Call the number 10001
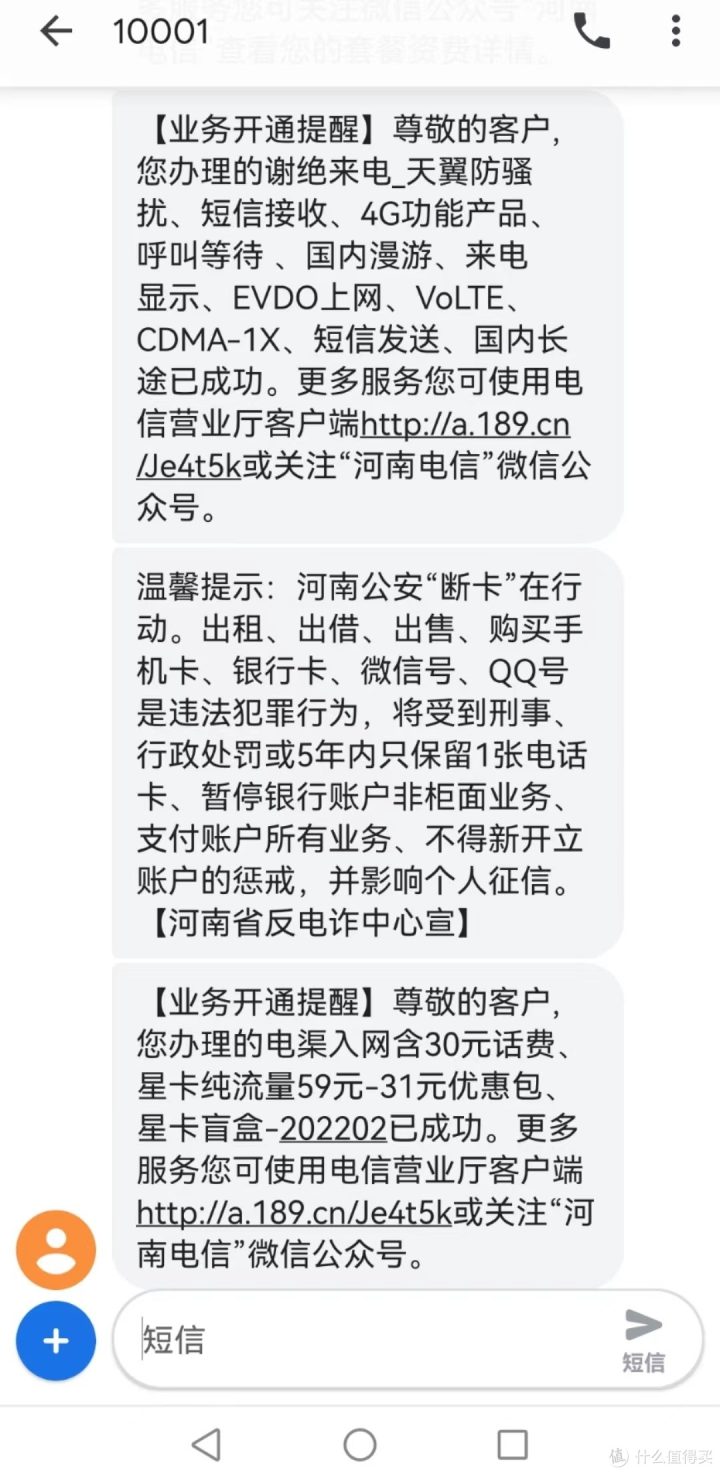The height and width of the screenshot is (1474, 720). (591, 32)
